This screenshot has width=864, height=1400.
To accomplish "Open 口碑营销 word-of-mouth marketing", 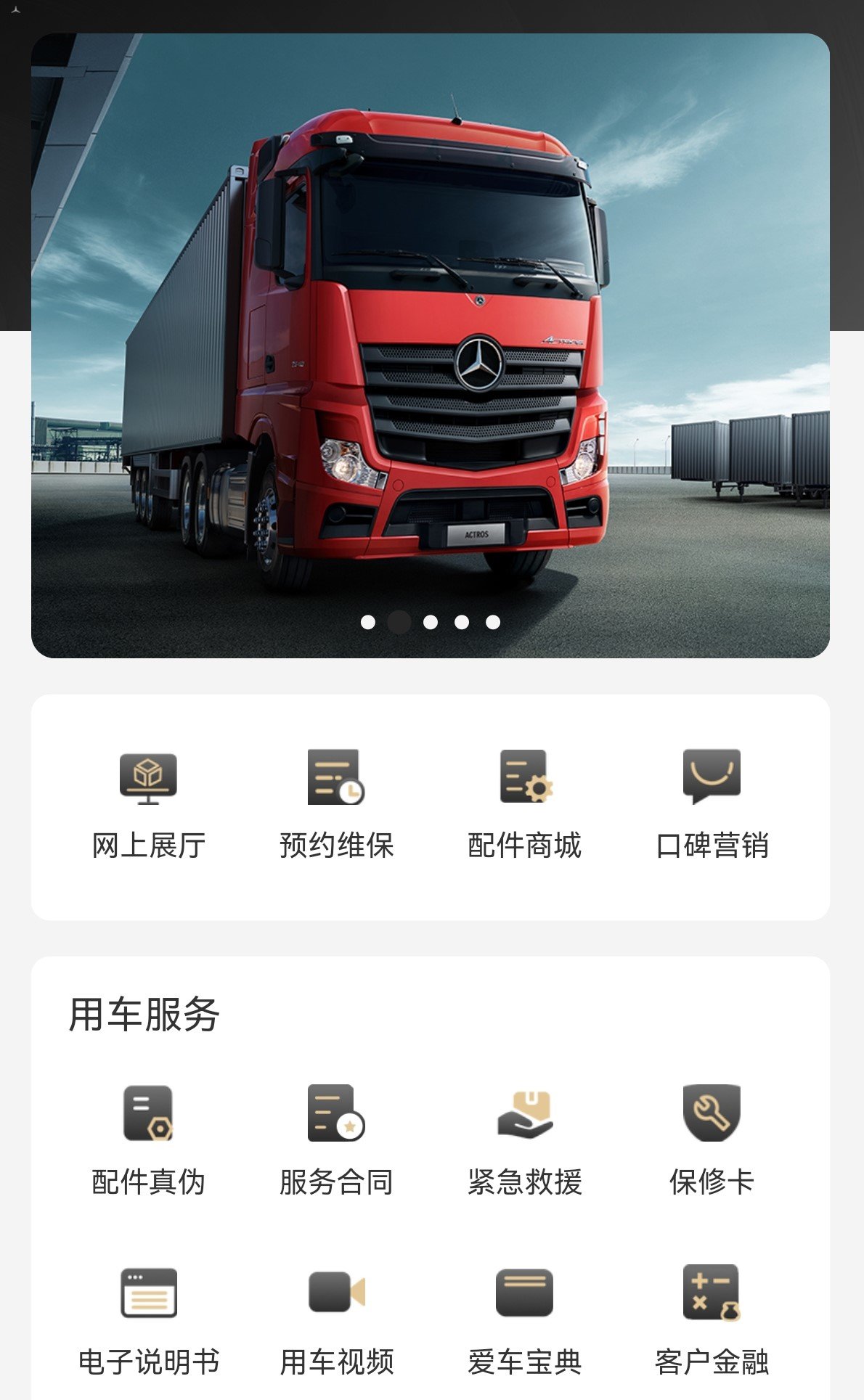I will tap(712, 804).
